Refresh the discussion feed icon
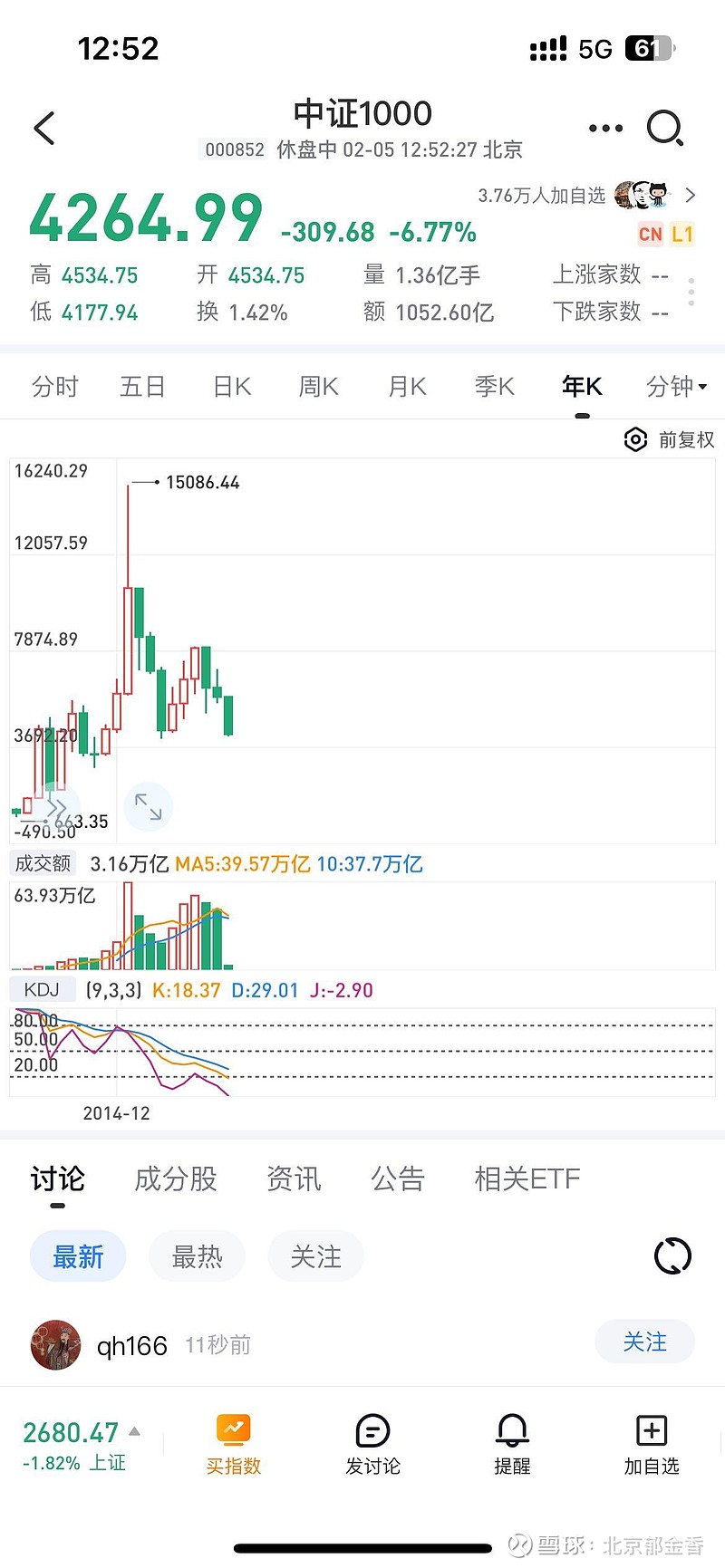Viewport: 725px width, 1568px height. (x=672, y=1255)
